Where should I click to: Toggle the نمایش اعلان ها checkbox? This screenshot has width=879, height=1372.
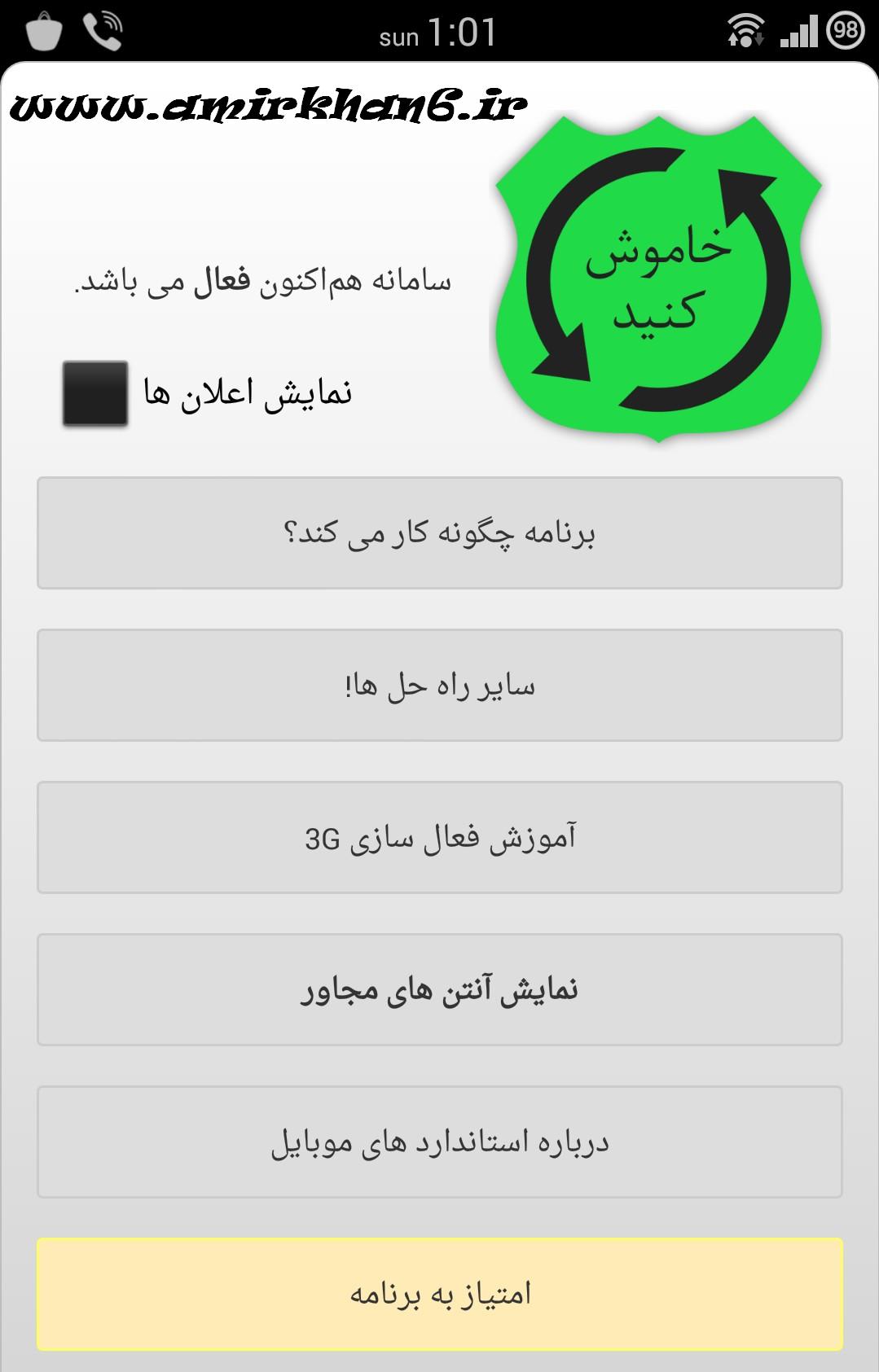click(x=95, y=394)
